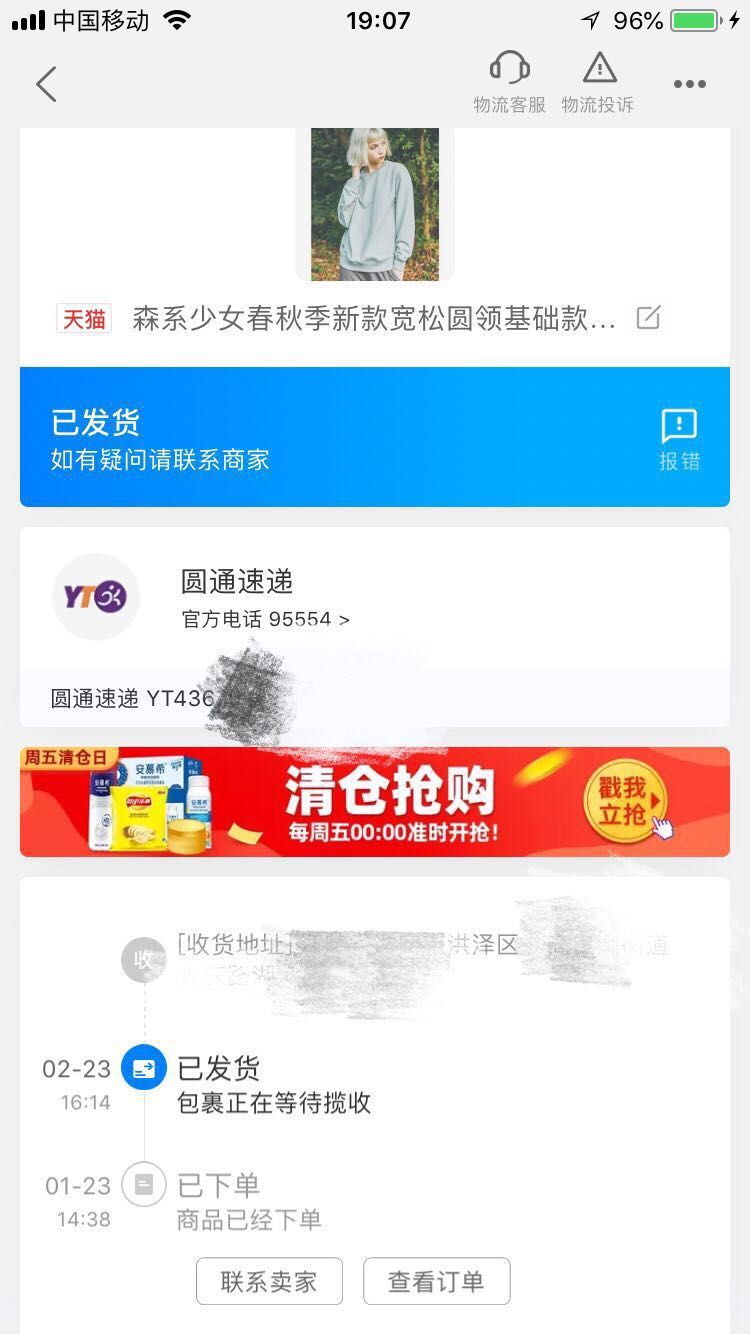Tap 报错 to report an error

679,440
